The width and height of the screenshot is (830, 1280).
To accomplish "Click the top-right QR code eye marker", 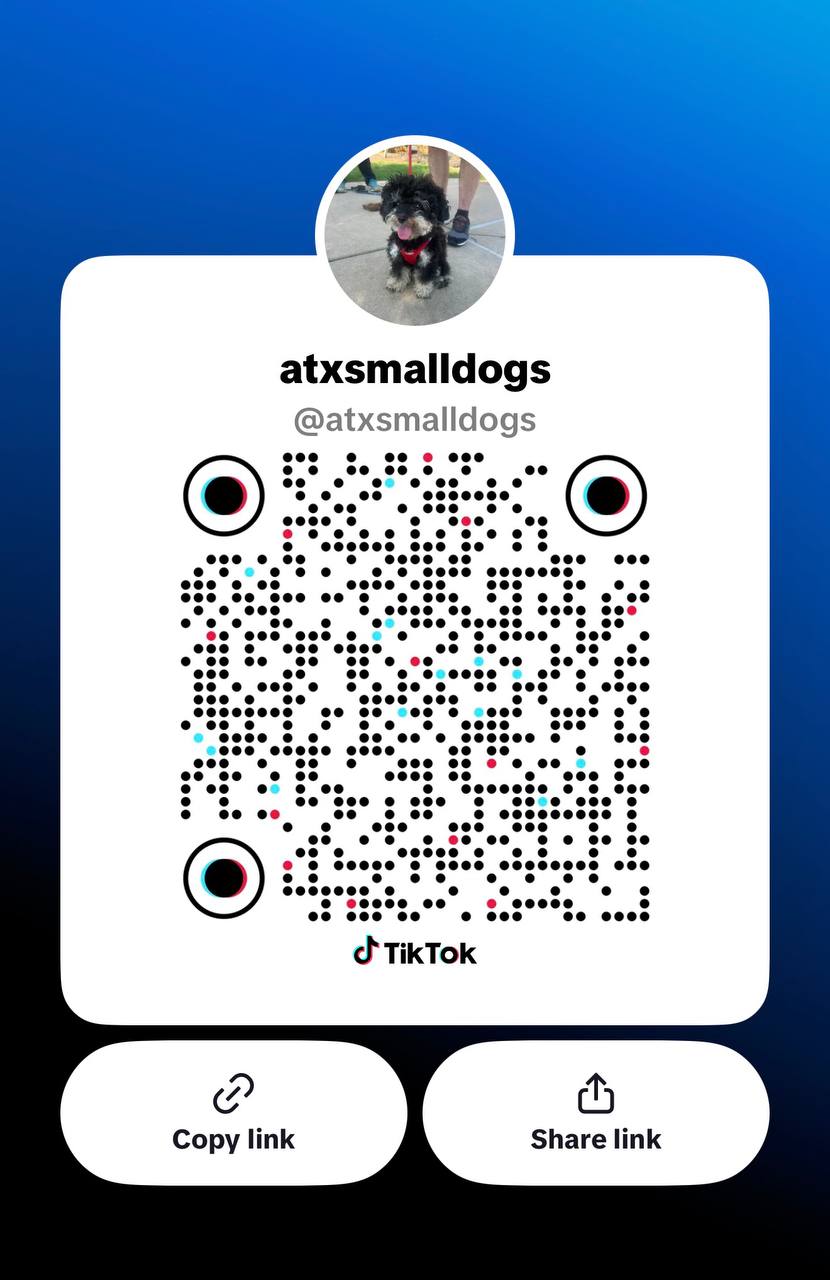I will 607,495.
